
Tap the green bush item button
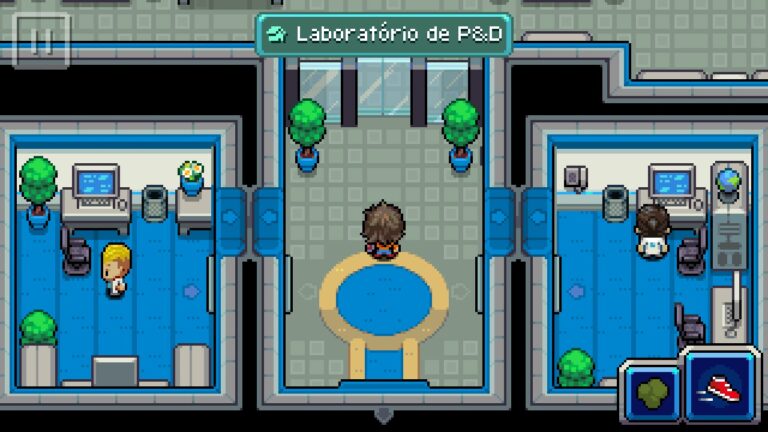click(651, 392)
